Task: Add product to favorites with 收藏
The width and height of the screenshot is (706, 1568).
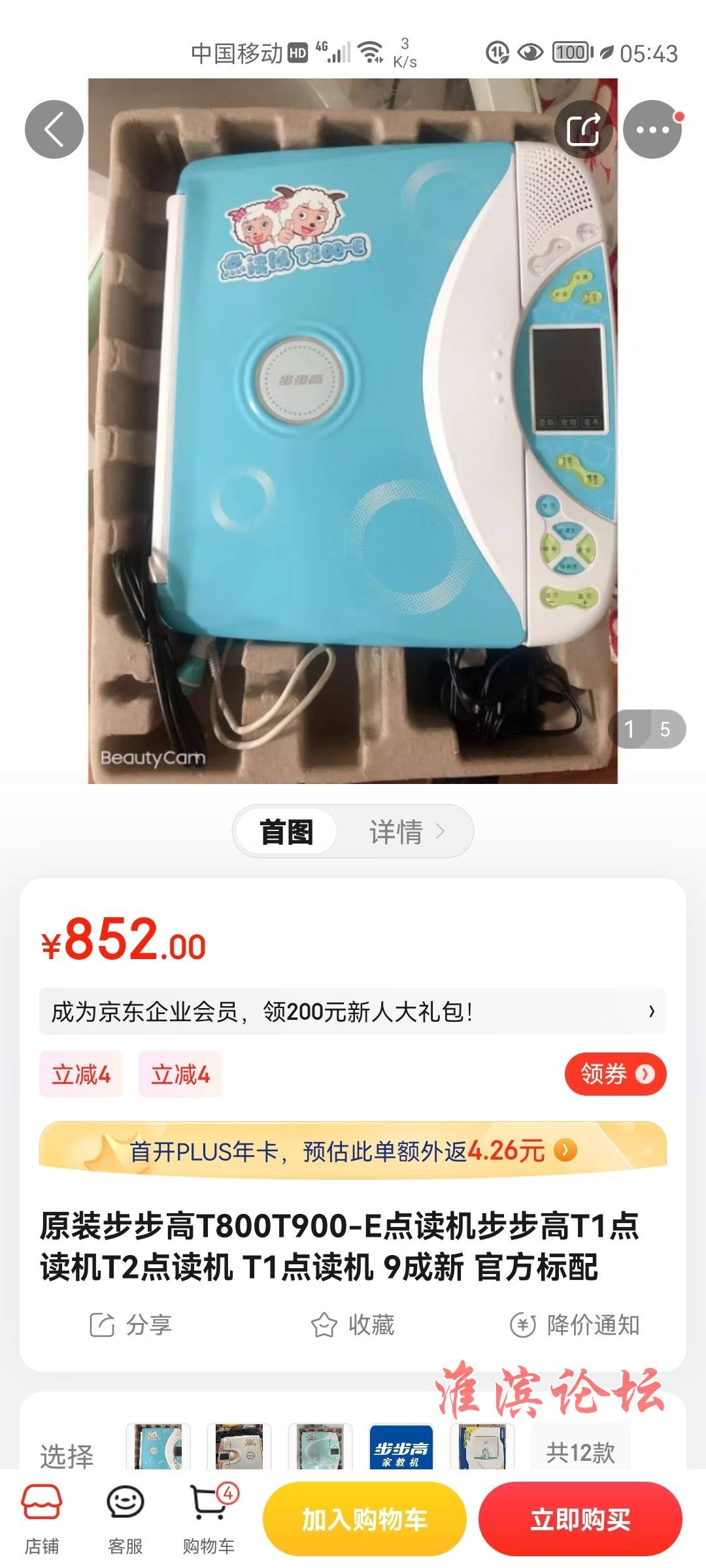Action: (x=352, y=1325)
